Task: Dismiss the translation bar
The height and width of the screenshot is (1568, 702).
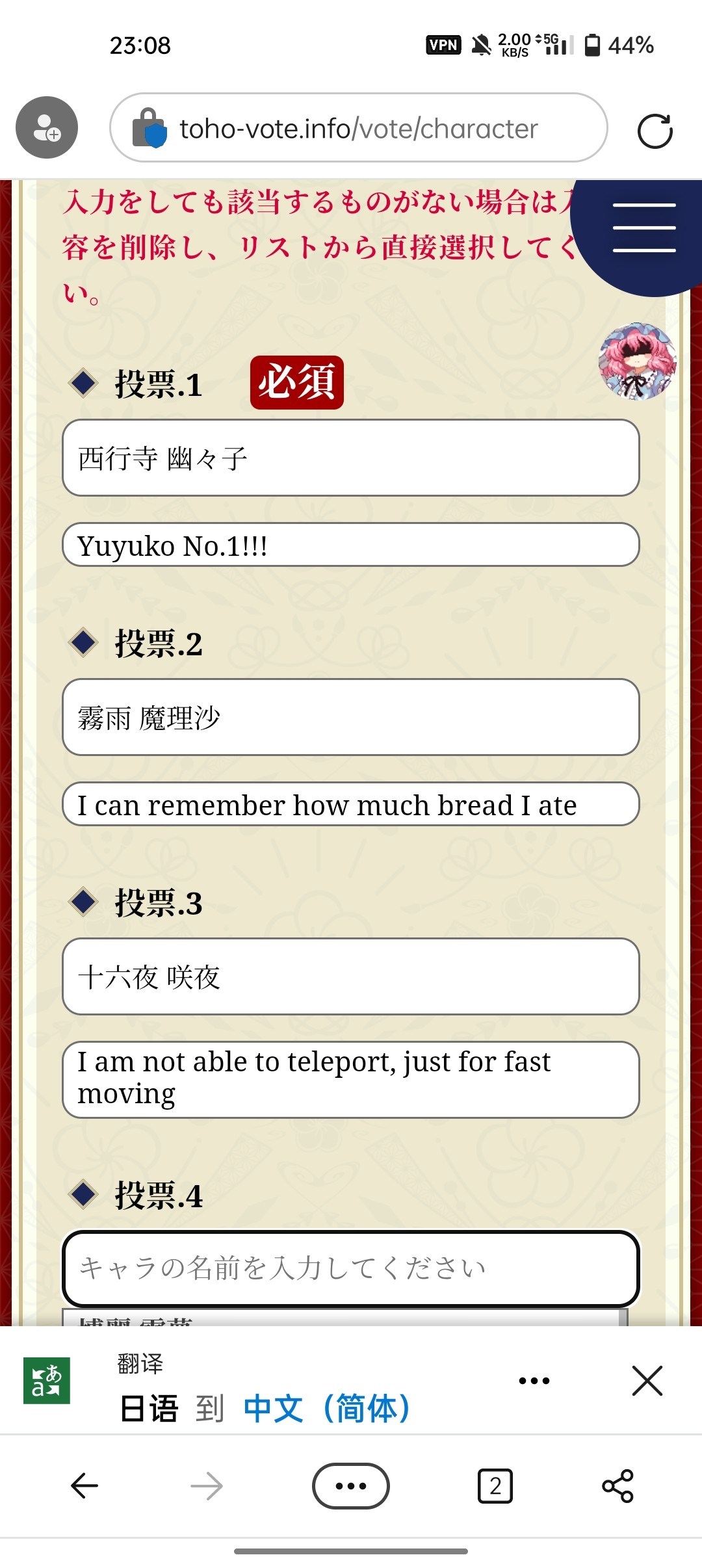Action: pyautogui.click(x=647, y=1381)
